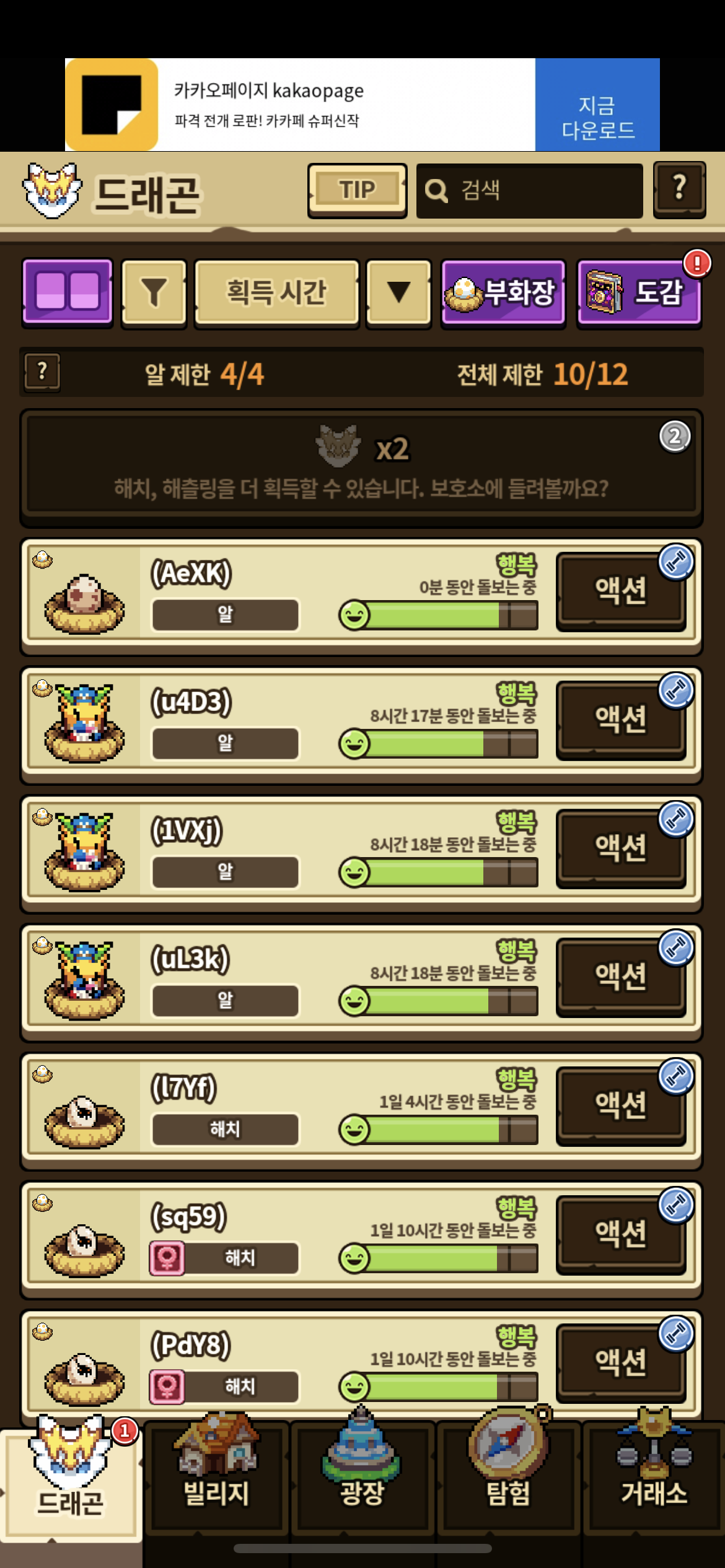Image resolution: width=725 pixels, height=1568 pixels.
Task: Tap the help icon beside 알 제한
Action: (42, 372)
